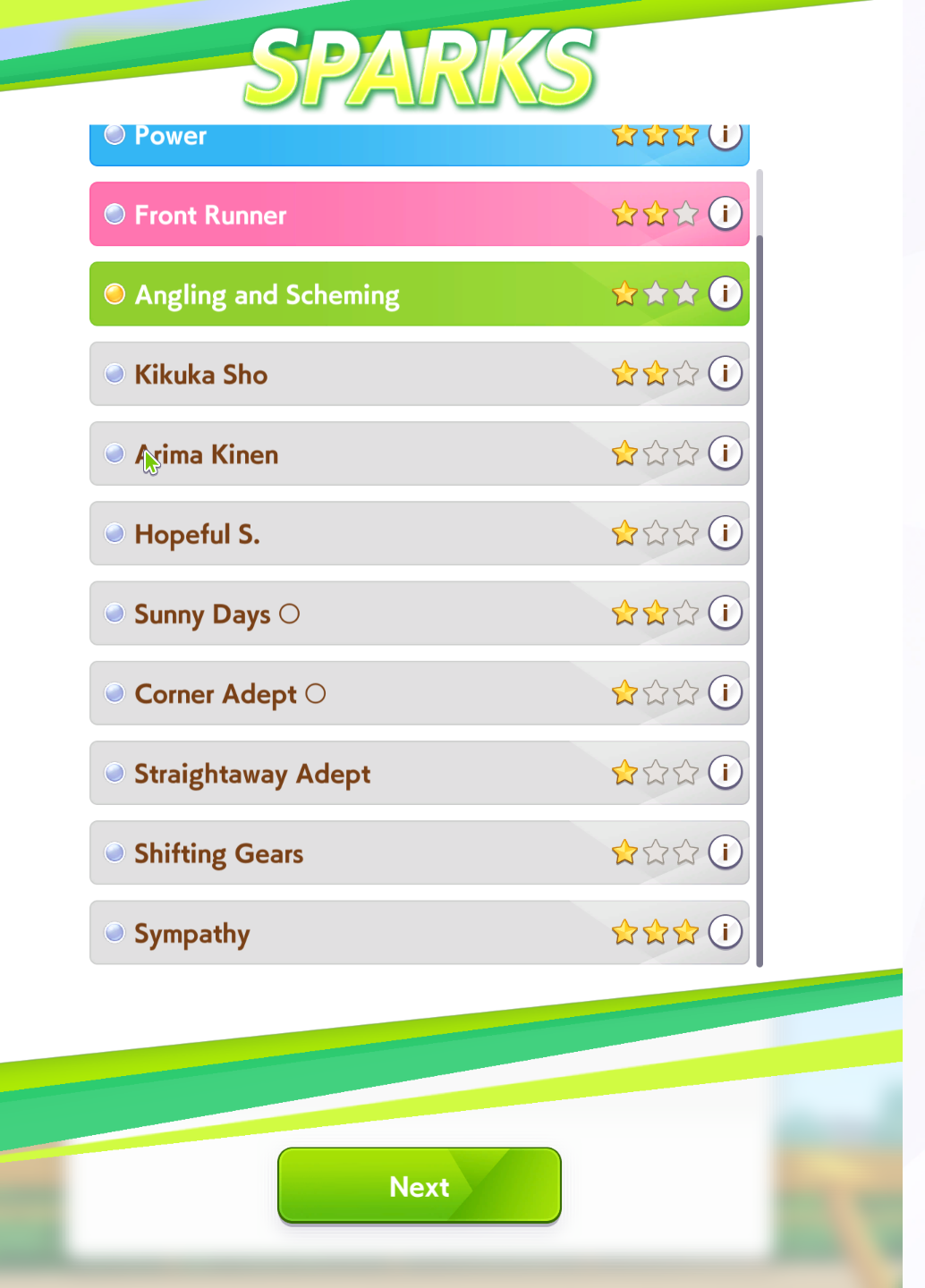This screenshot has width=925, height=1288.
Task: View Kikuka Sho spark details
Action: coord(726,373)
